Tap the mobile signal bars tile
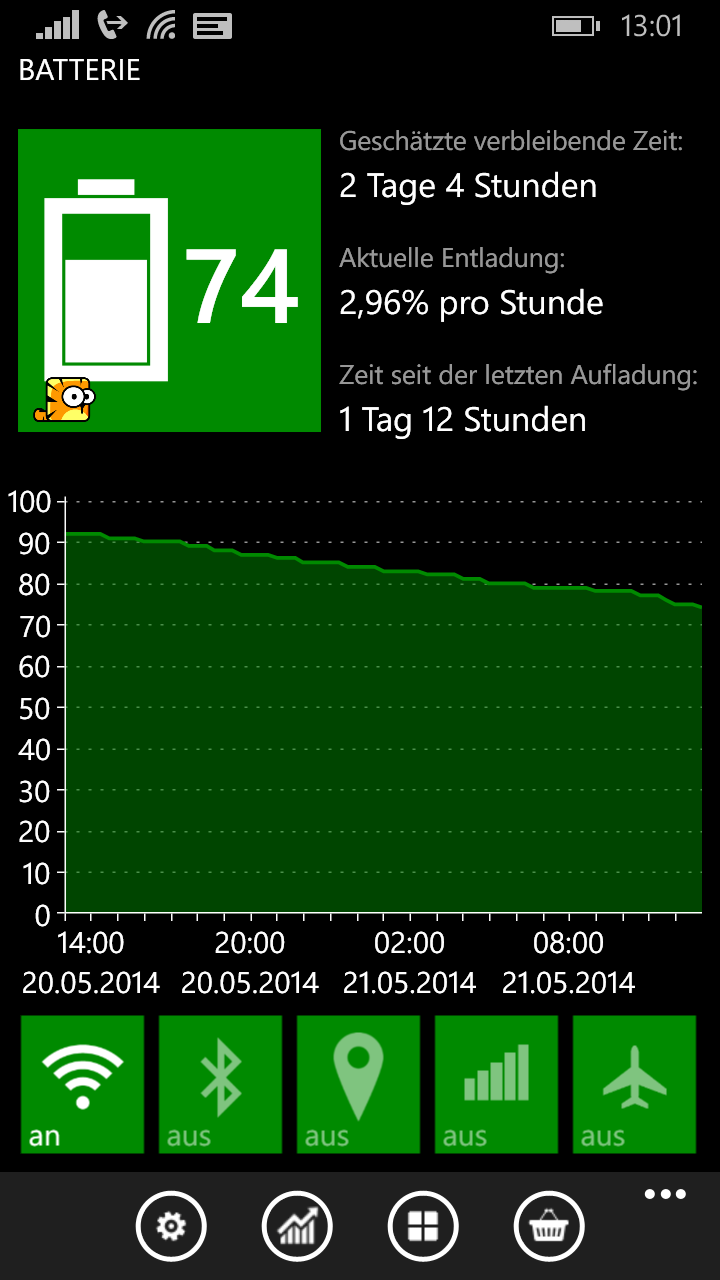The image size is (720, 1280). [496, 1085]
